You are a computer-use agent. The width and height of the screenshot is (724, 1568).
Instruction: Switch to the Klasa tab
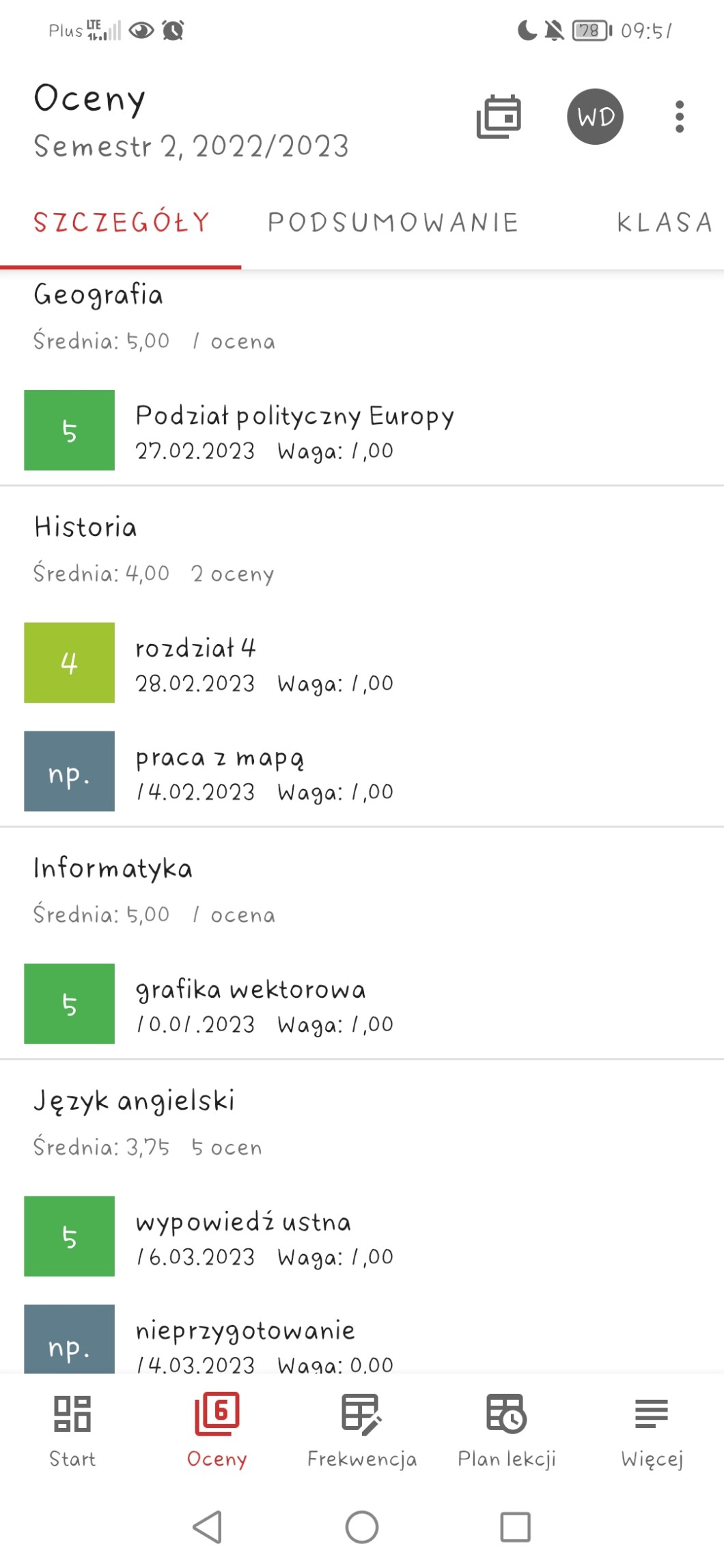pos(664,223)
